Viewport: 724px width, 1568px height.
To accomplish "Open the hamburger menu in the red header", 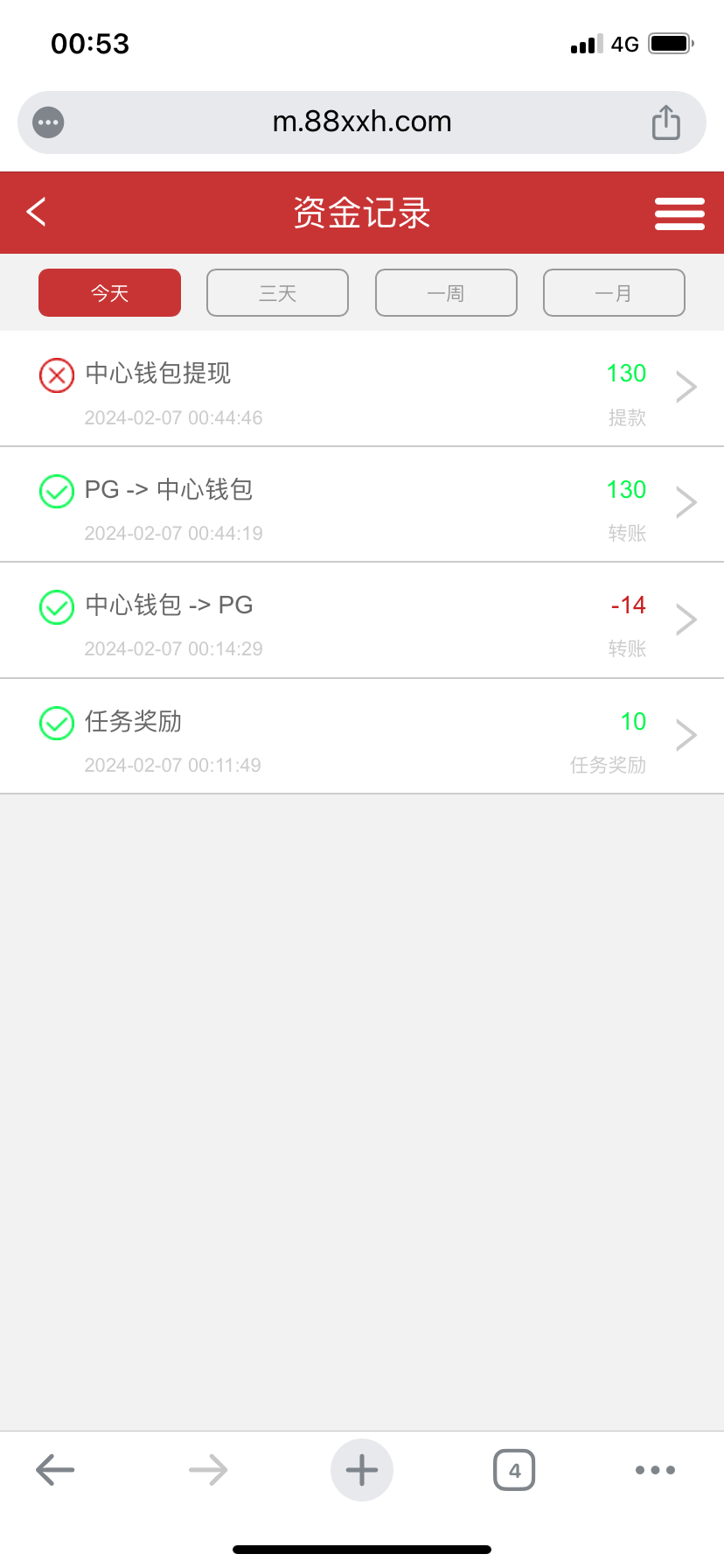I will [x=679, y=213].
